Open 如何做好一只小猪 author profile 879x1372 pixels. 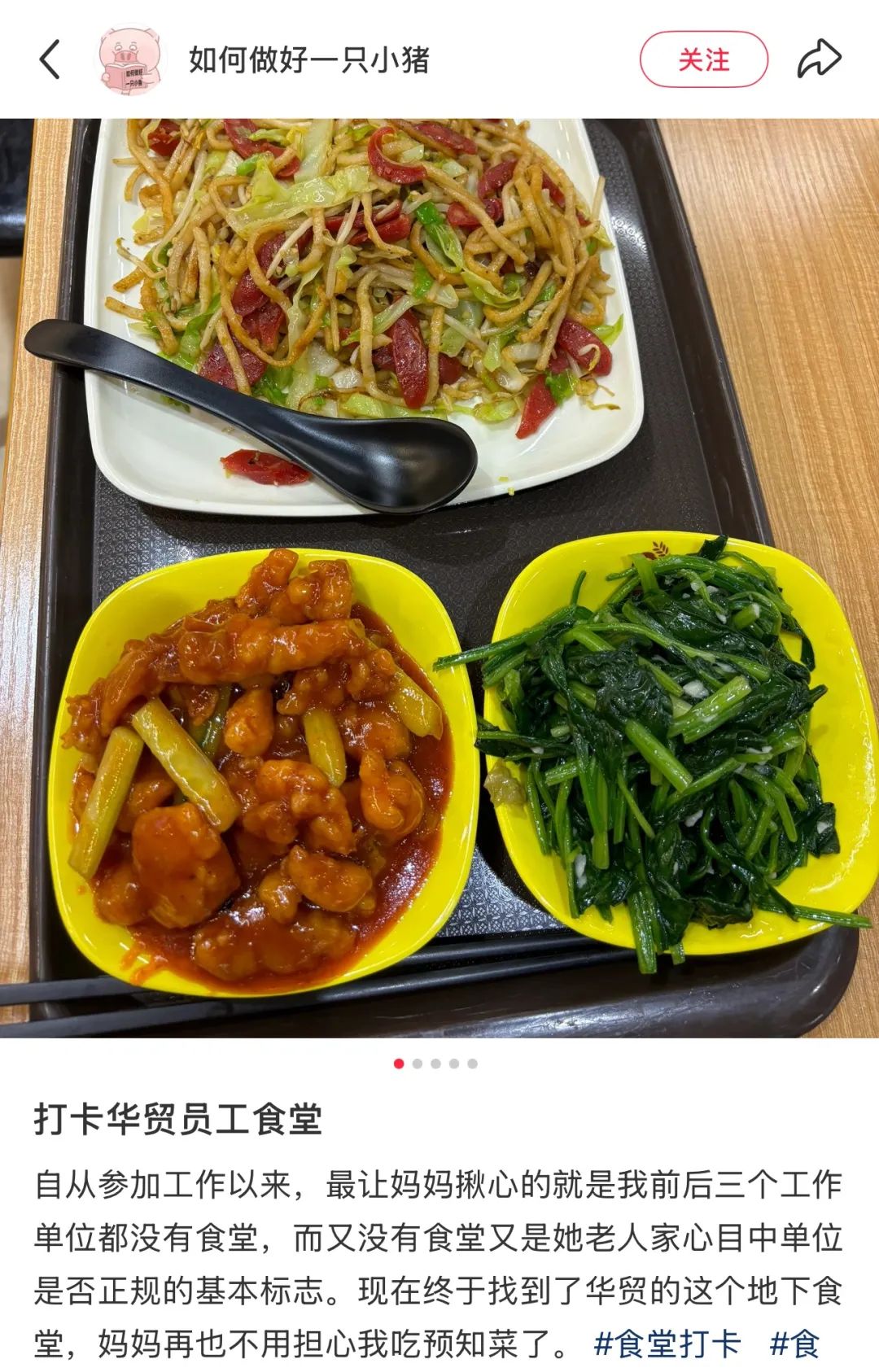pyautogui.click(x=308, y=60)
